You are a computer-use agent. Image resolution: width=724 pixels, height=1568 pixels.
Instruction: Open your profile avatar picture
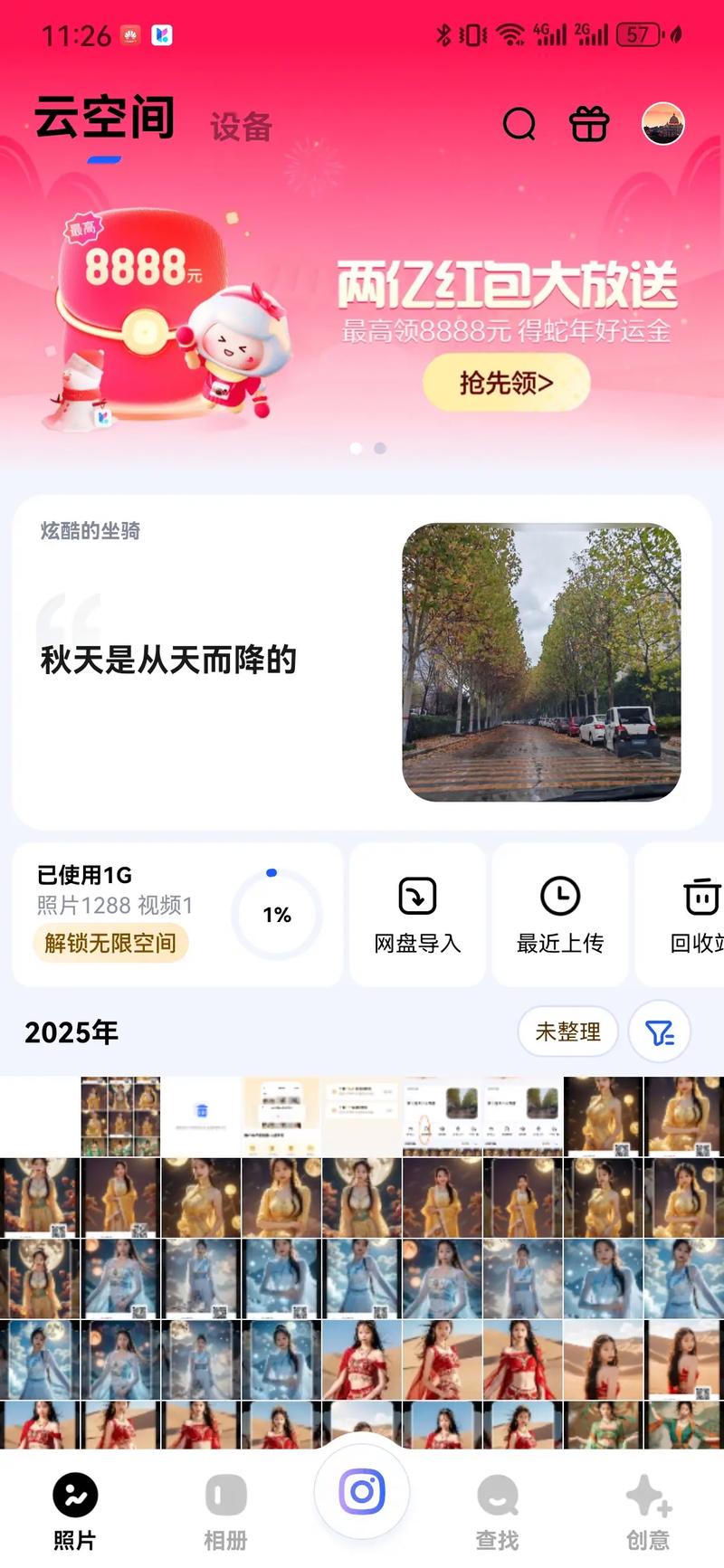coord(662,124)
